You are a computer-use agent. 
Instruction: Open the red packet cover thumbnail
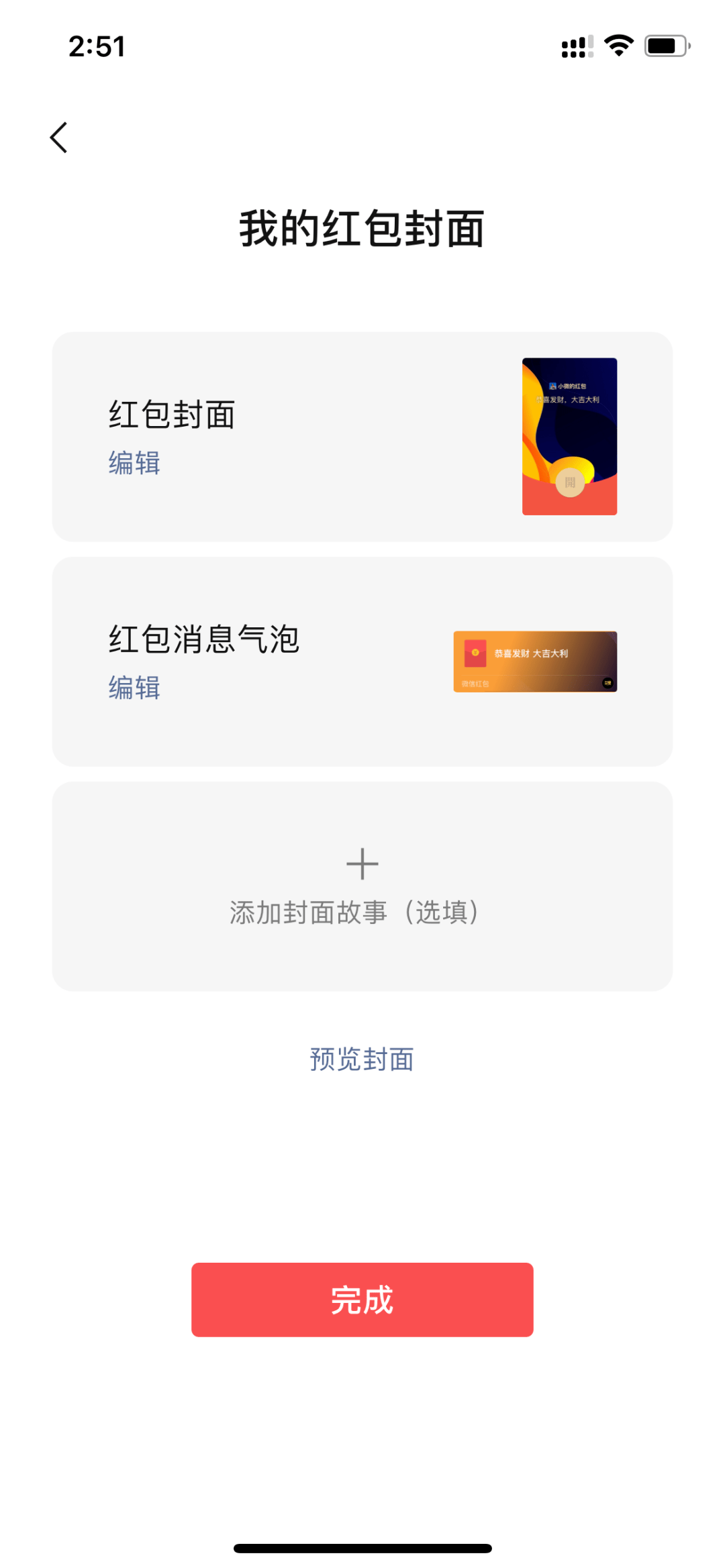(569, 436)
